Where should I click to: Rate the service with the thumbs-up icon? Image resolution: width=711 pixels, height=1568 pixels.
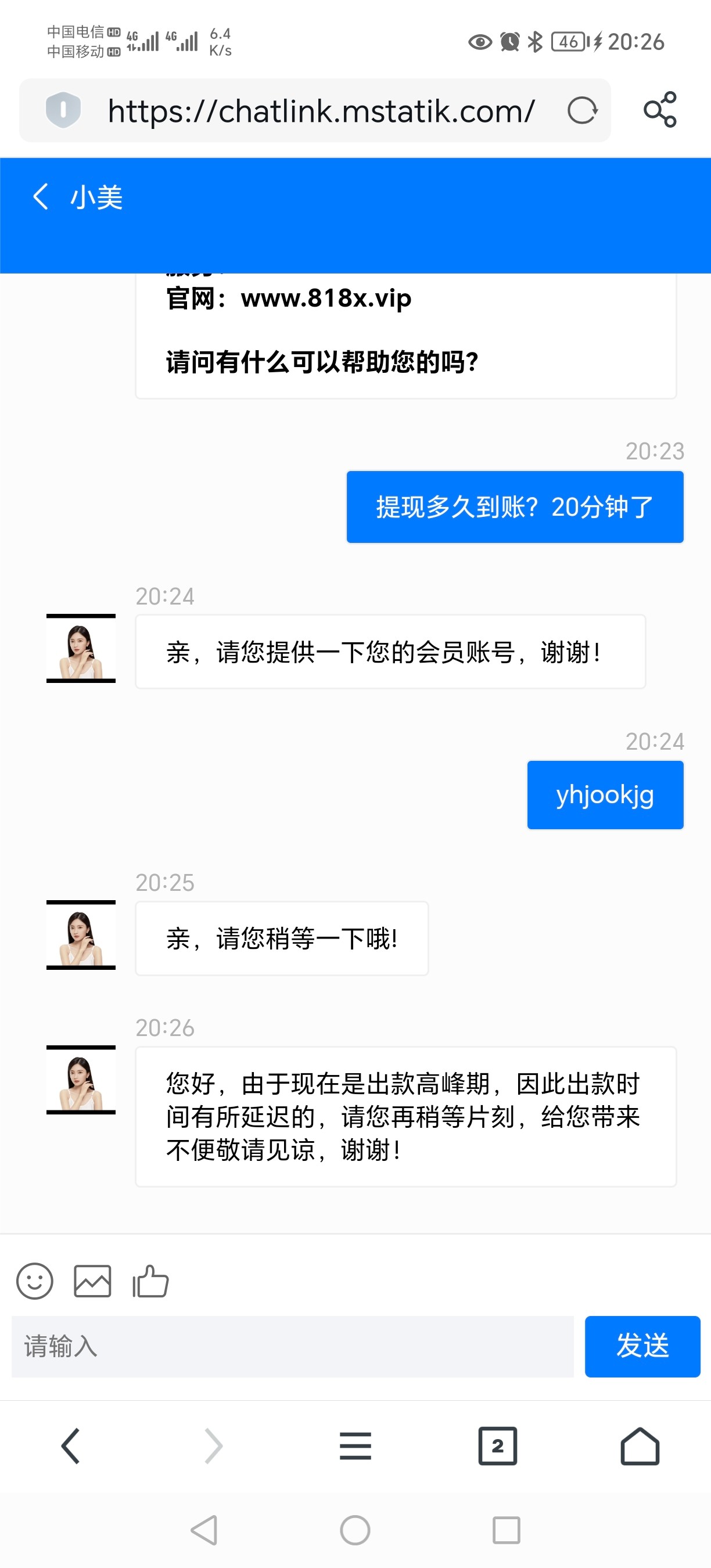(x=150, y=1281)
